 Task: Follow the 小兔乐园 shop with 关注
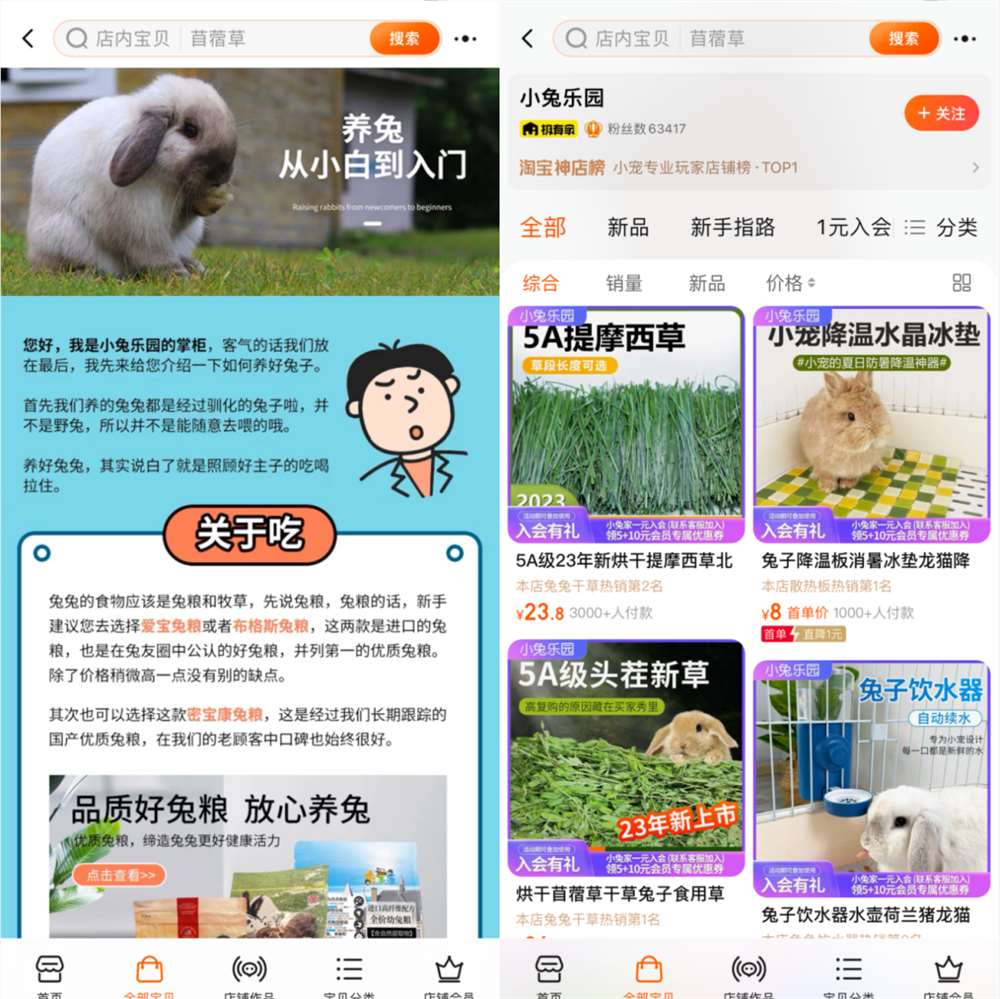point(941,113)
